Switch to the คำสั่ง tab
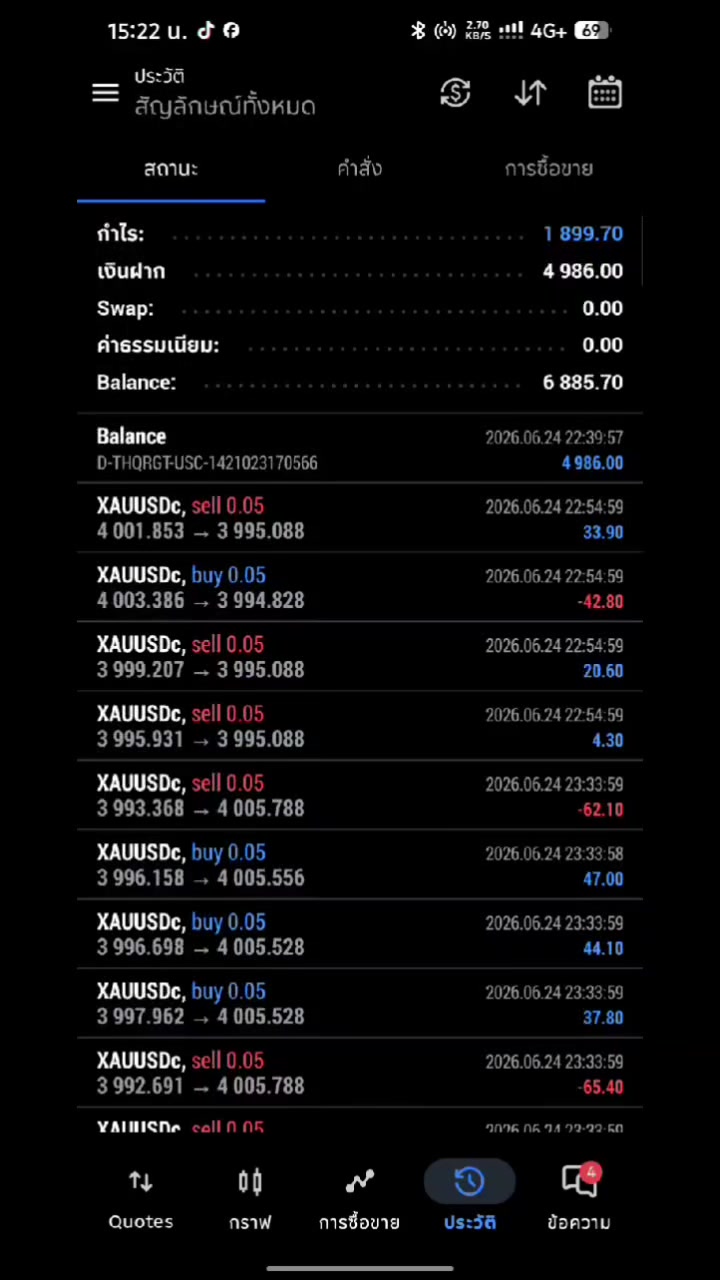This screenshot has width=720, height=1280. (359, 168)
